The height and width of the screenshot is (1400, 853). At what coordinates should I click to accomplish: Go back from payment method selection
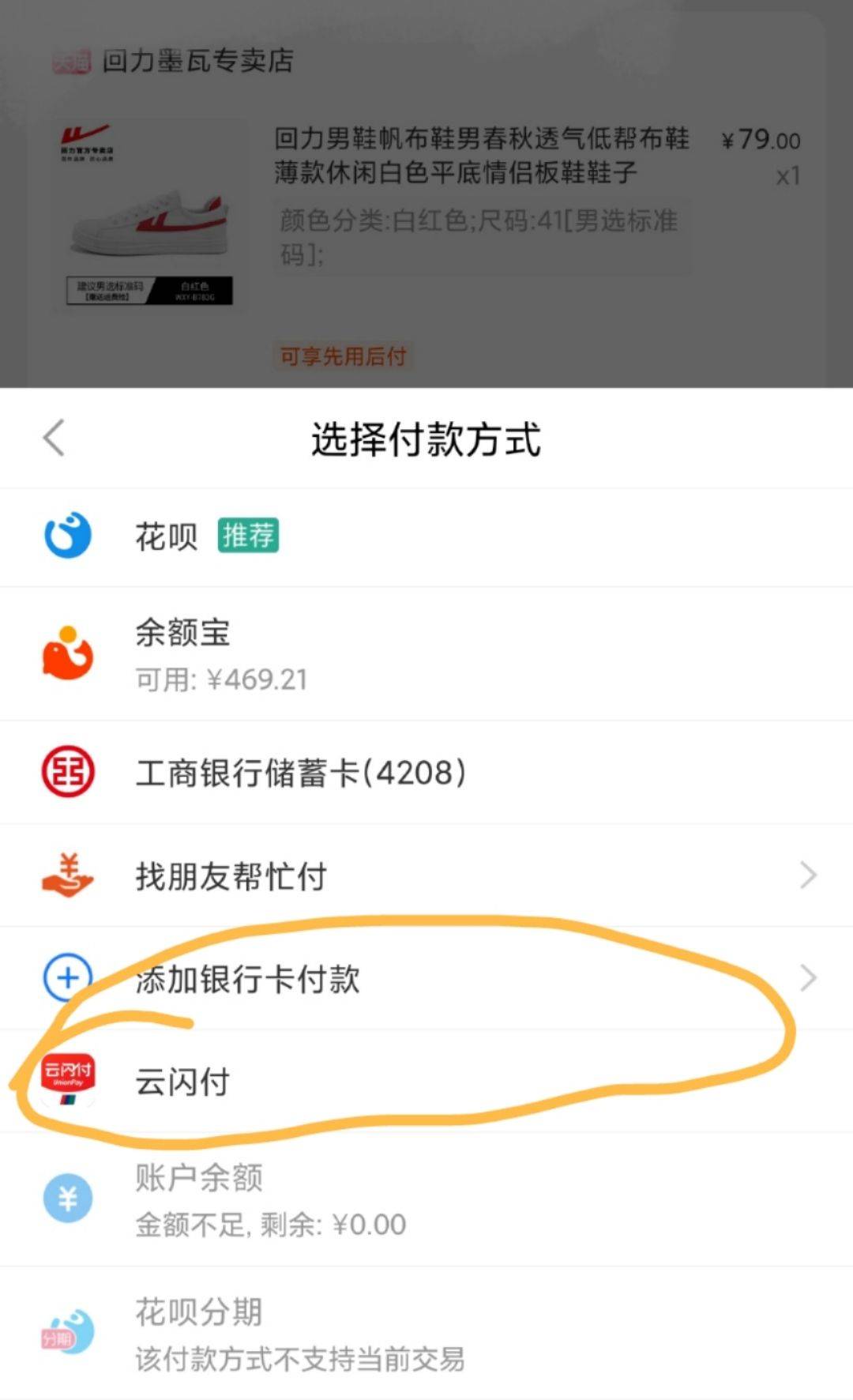(x=54, y=438)
